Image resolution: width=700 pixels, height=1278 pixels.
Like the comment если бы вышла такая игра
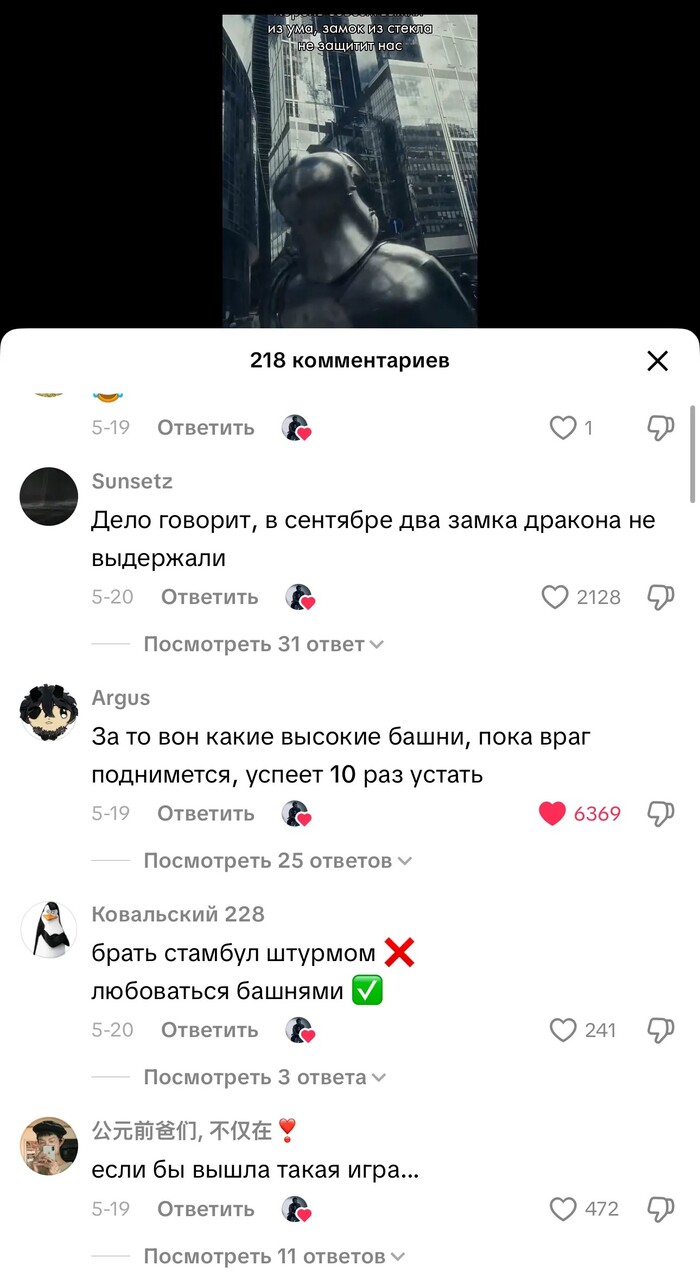pyautogui.click(x=564, y=1209)
